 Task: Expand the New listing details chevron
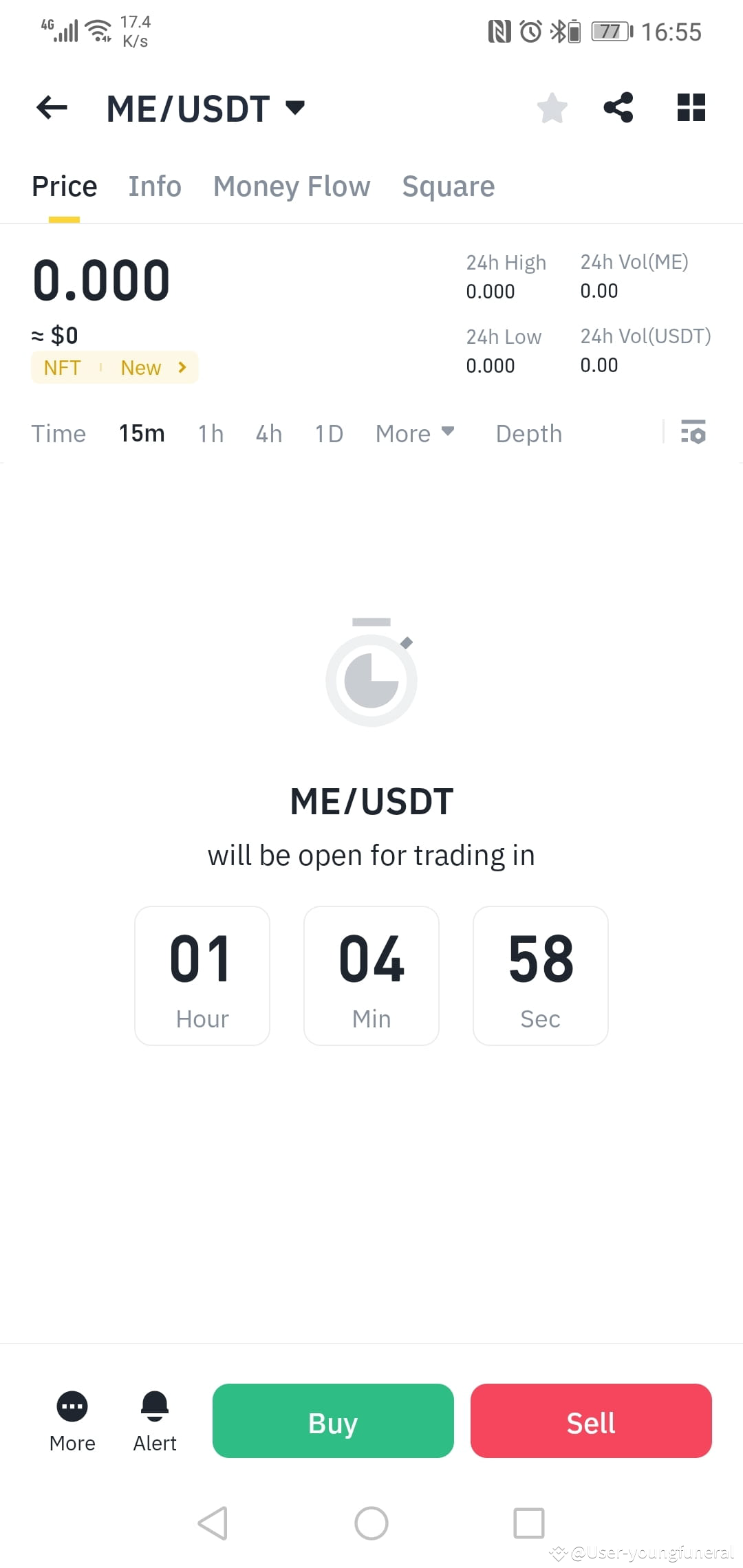pos(182,367)
